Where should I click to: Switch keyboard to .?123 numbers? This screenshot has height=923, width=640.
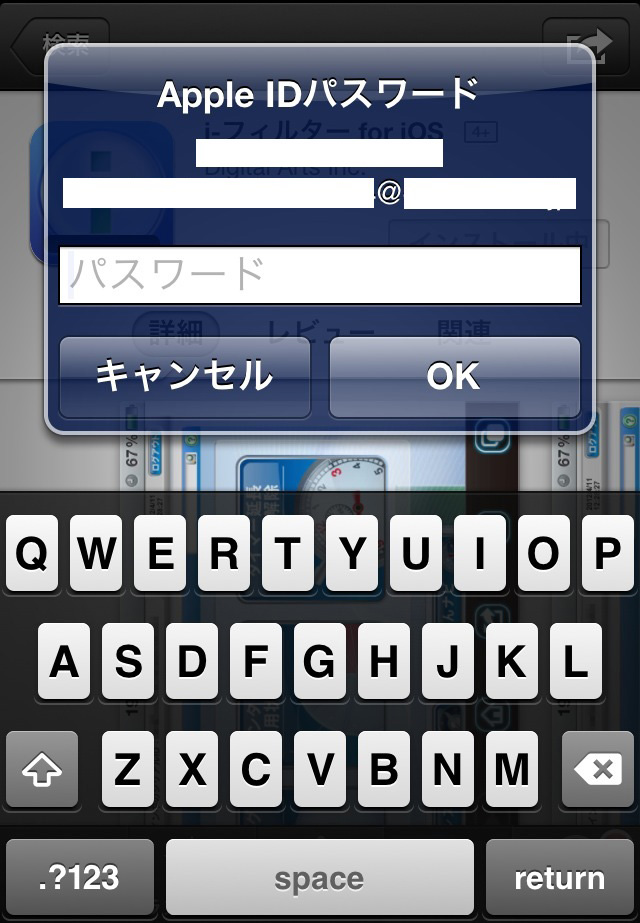[x=79, y=878]
